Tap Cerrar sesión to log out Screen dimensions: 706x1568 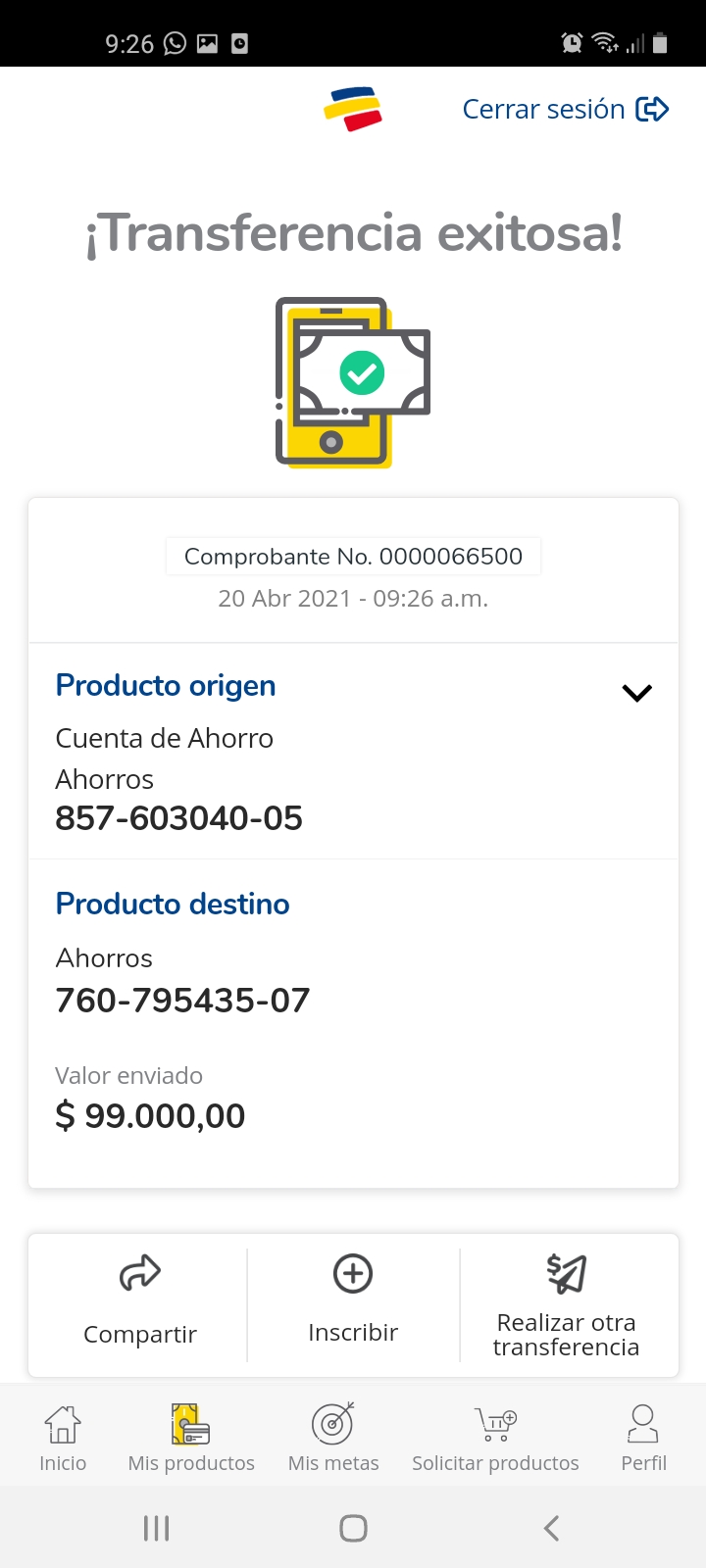tap(566, 109)
